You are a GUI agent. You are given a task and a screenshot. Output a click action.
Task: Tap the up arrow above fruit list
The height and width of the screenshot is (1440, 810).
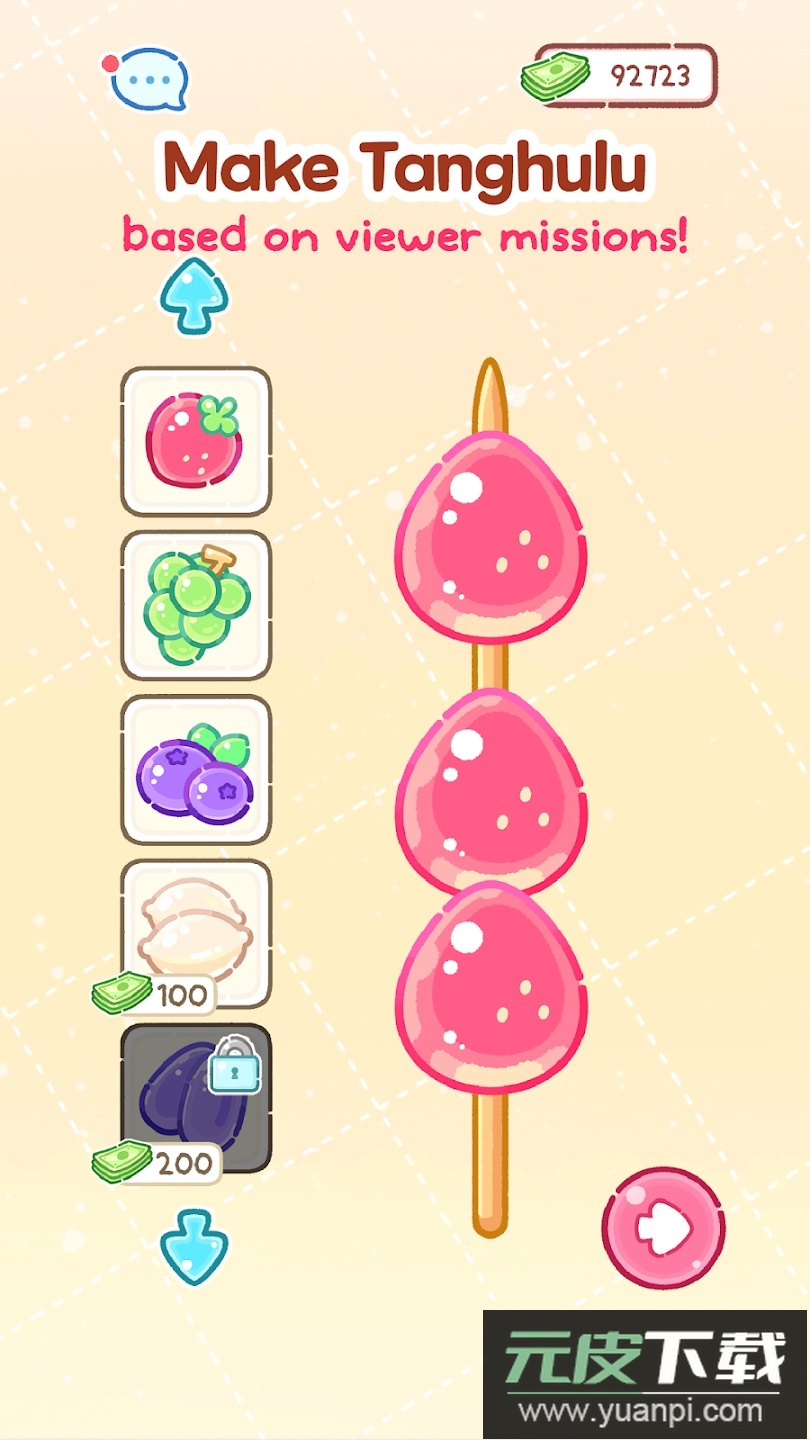click(x=194, y=296)
